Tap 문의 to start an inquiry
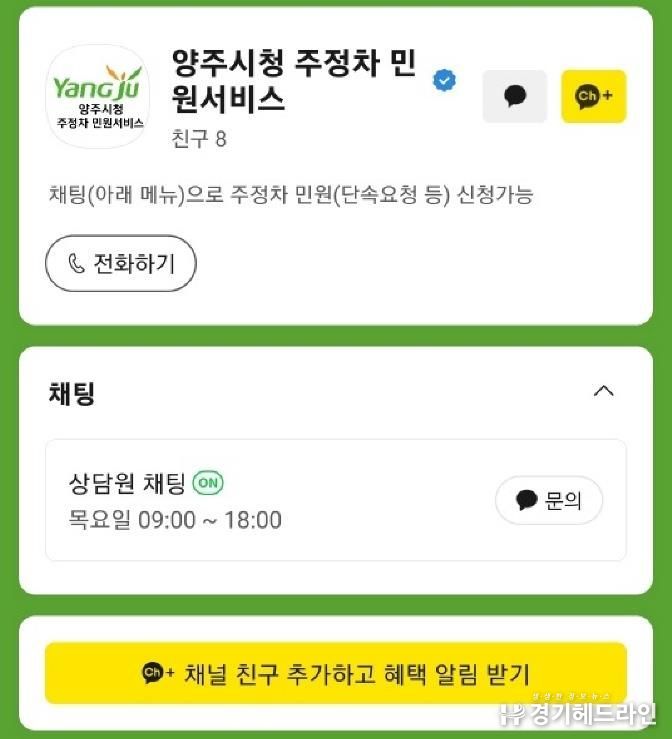The height and width of the screenshot is (739, 672). pyautogui.click(x=549, y=501)
